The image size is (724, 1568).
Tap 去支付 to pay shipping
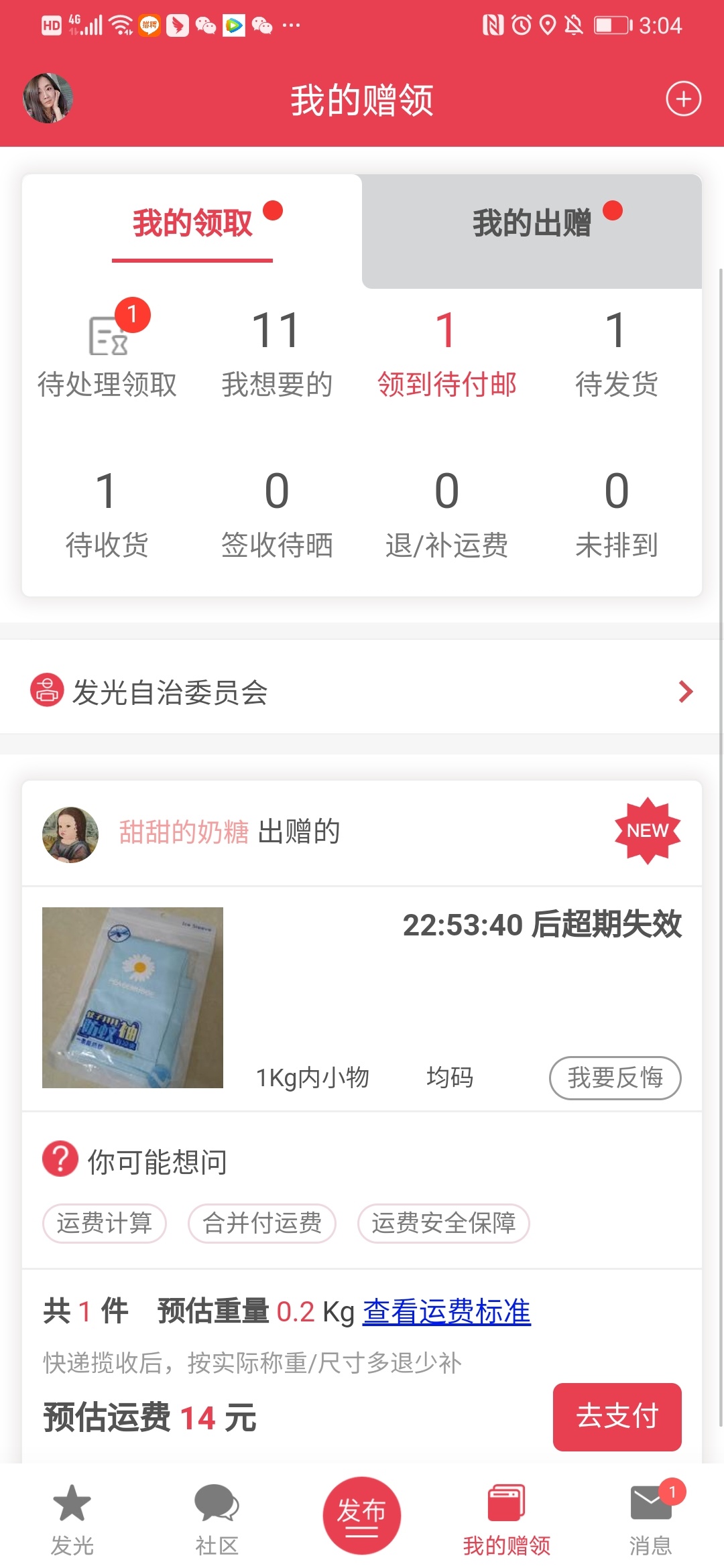617,1417
